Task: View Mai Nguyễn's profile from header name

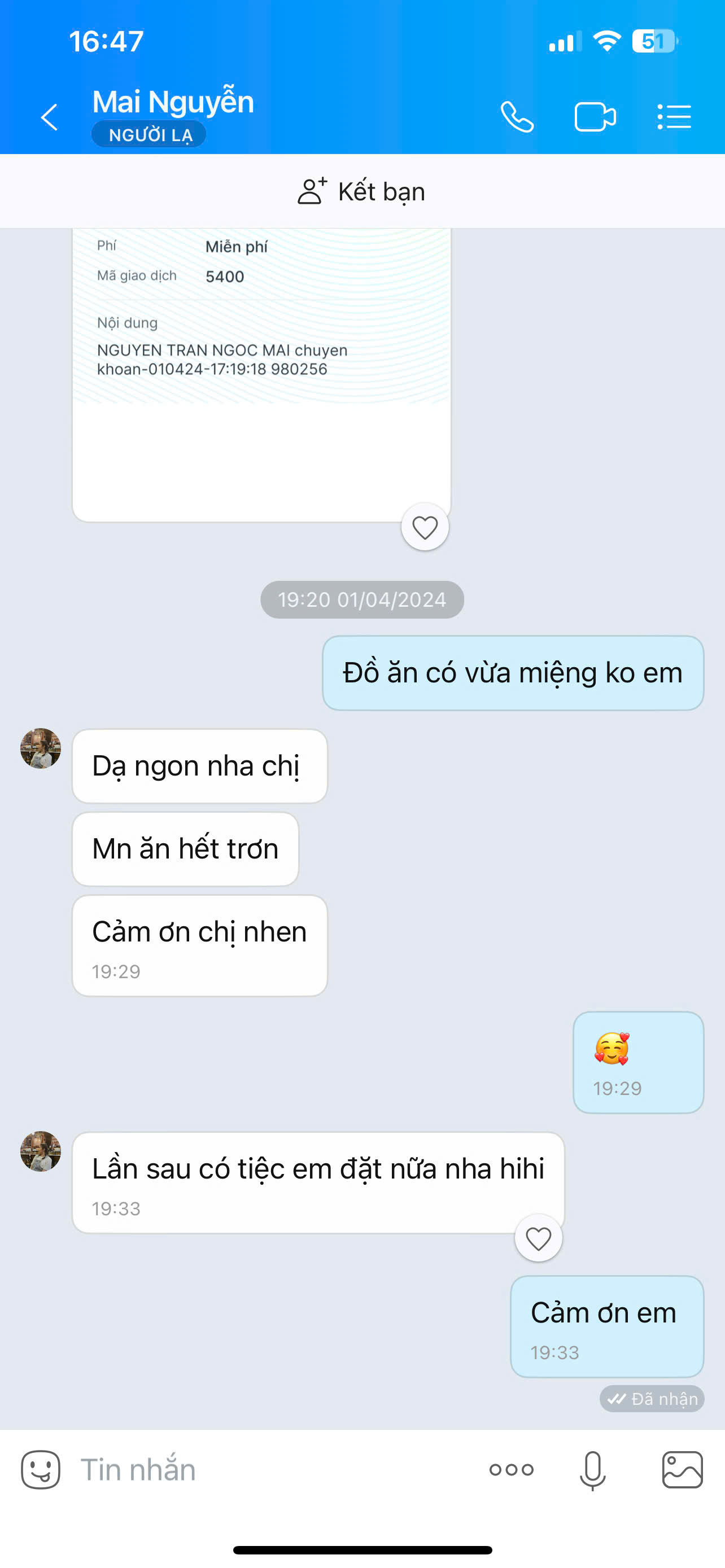Action: click(x=173, y=102)
